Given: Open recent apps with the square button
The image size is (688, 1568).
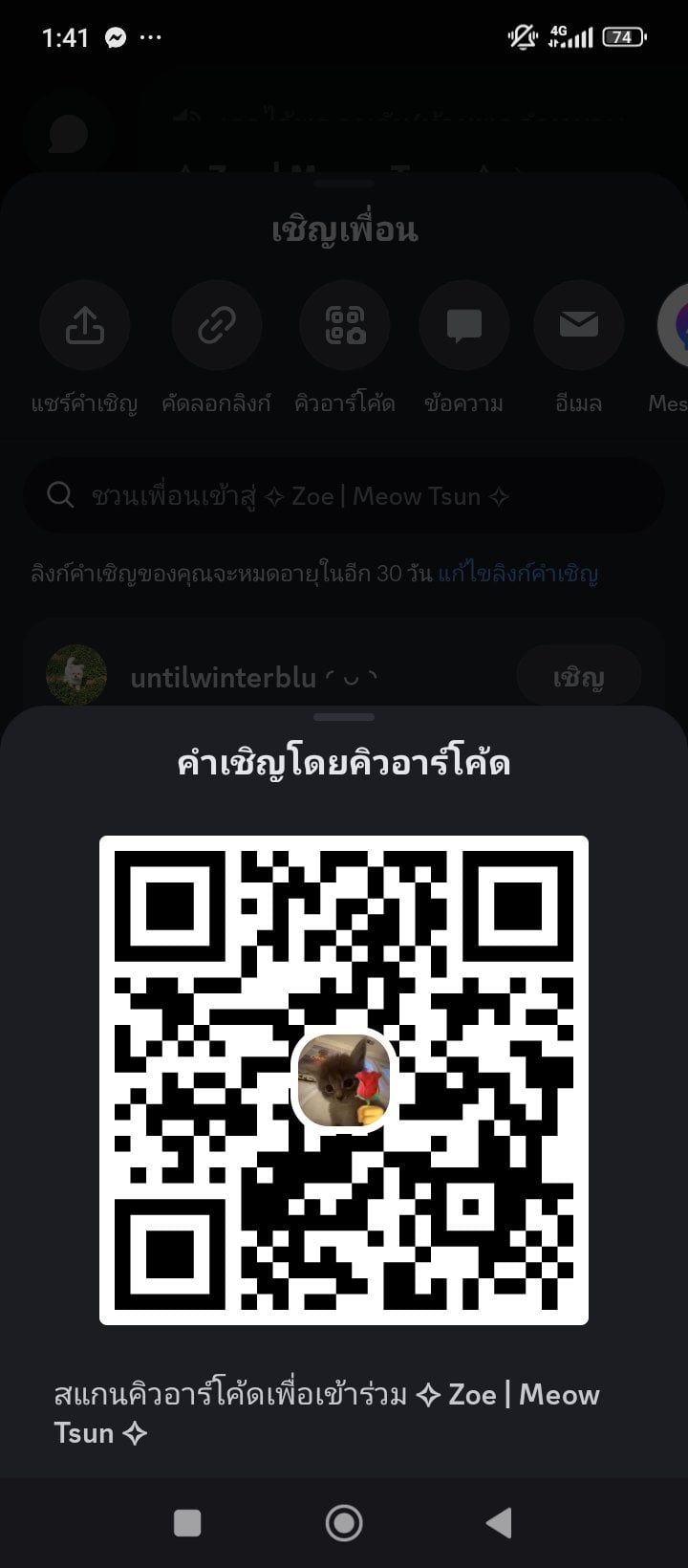Looking at the screenshot, I should click(x=187, y=1523).
